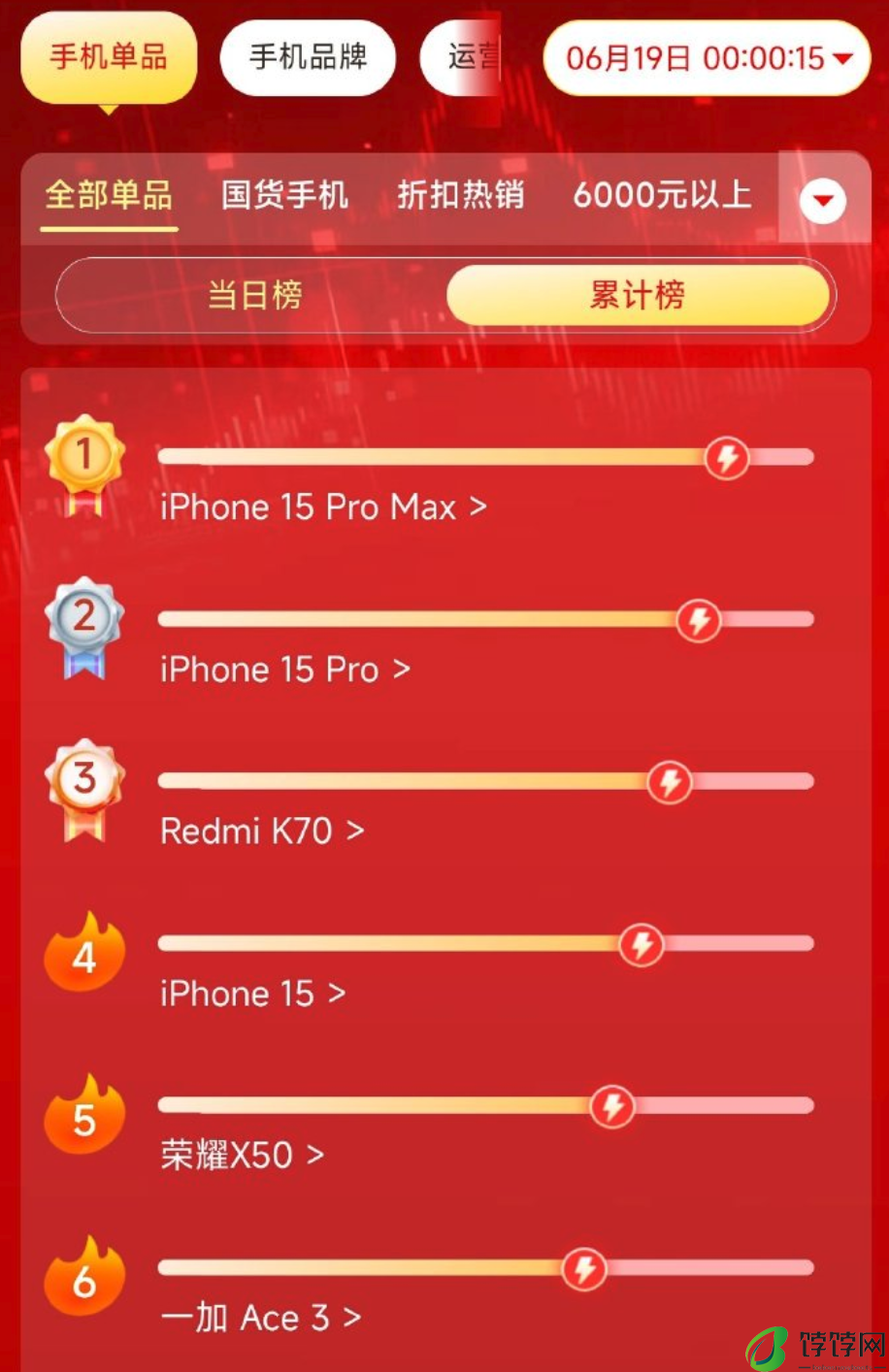The width and height of the screenshot is (889, 1372).
Task: Show the 折扣热销 filter list
Action: 460,196
